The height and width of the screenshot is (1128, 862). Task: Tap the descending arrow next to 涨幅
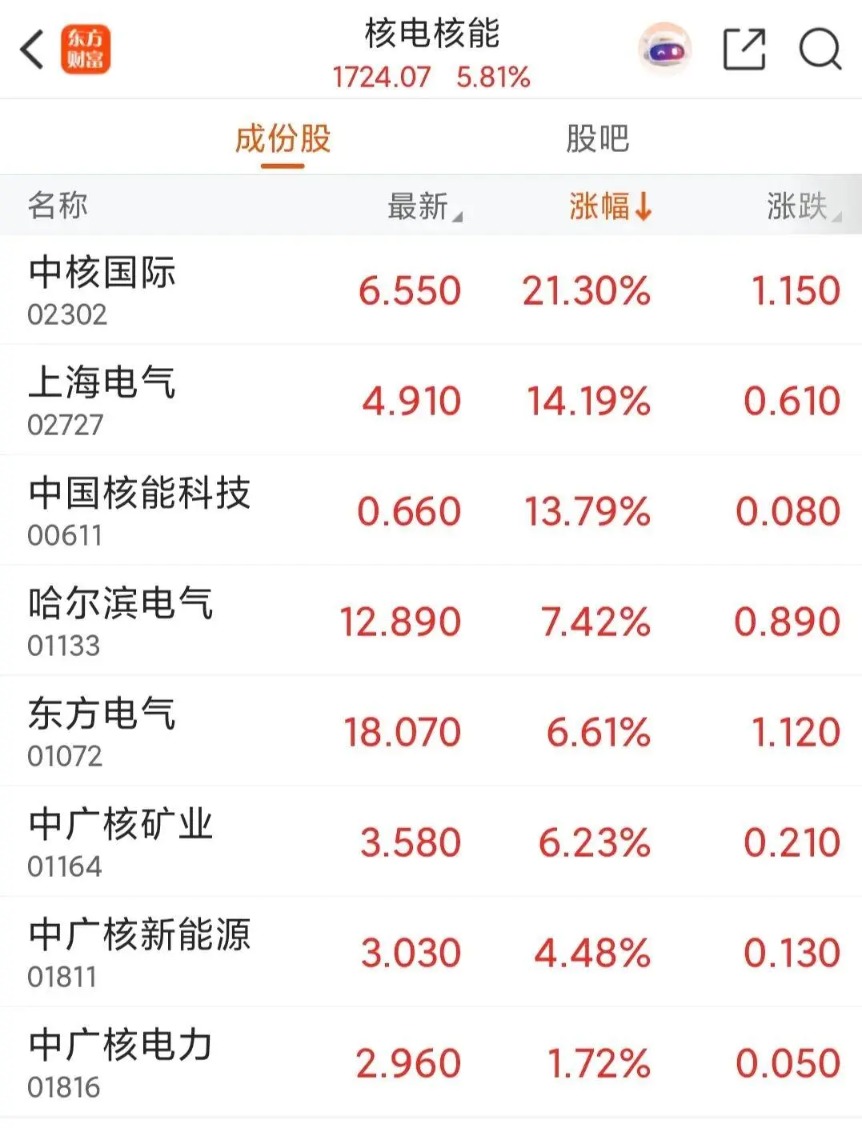pos(645,205)
